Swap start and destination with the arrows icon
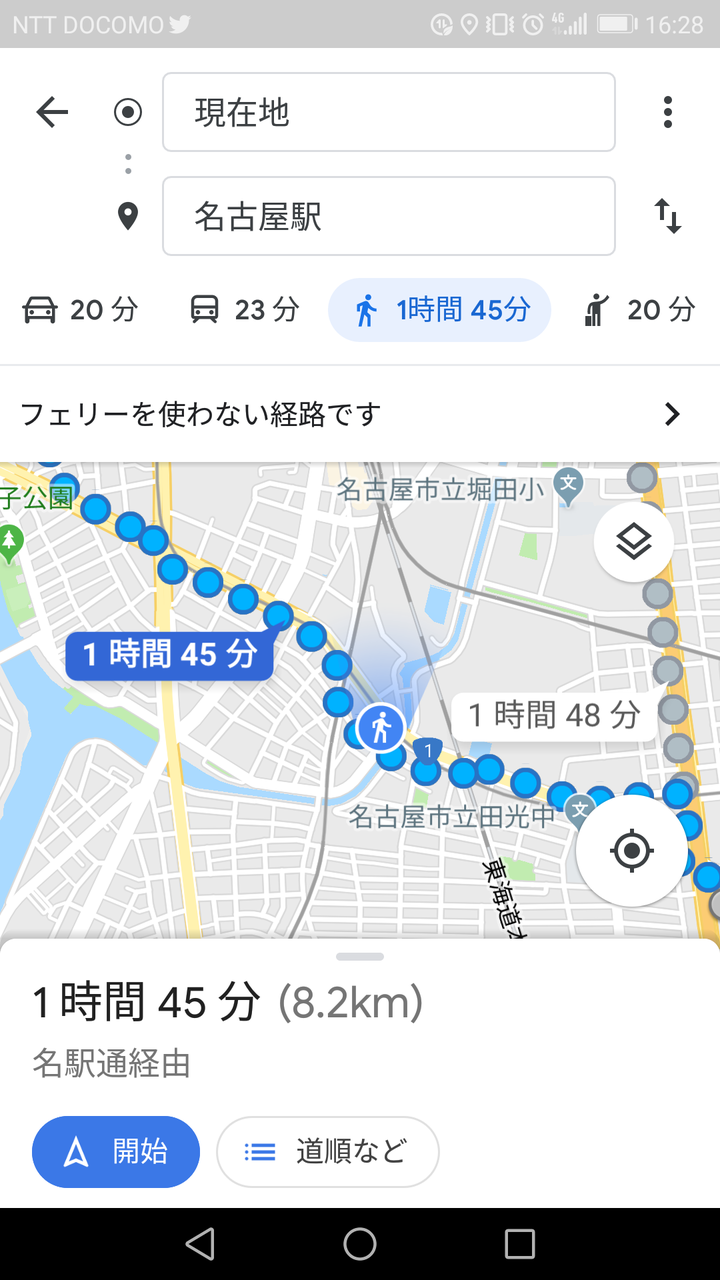The height and width of the screenshot is (1280, 720). coord(668,216)
